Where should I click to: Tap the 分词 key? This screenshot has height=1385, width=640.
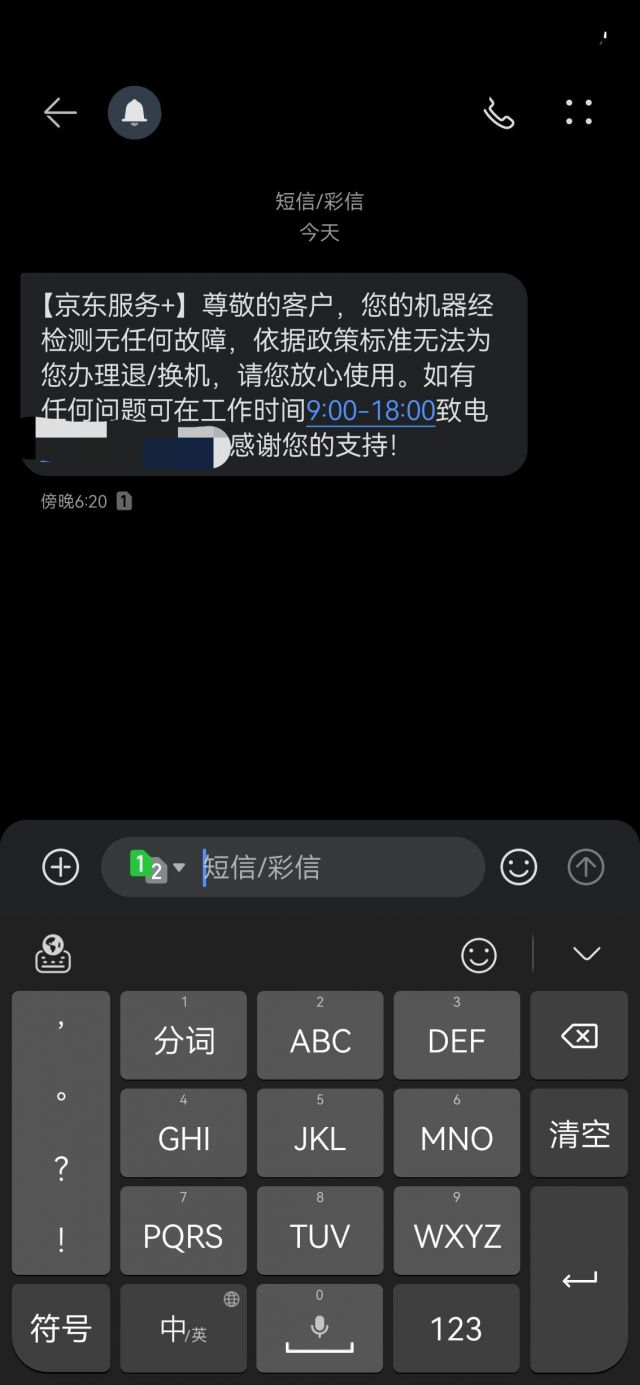tap(184, 1036)
